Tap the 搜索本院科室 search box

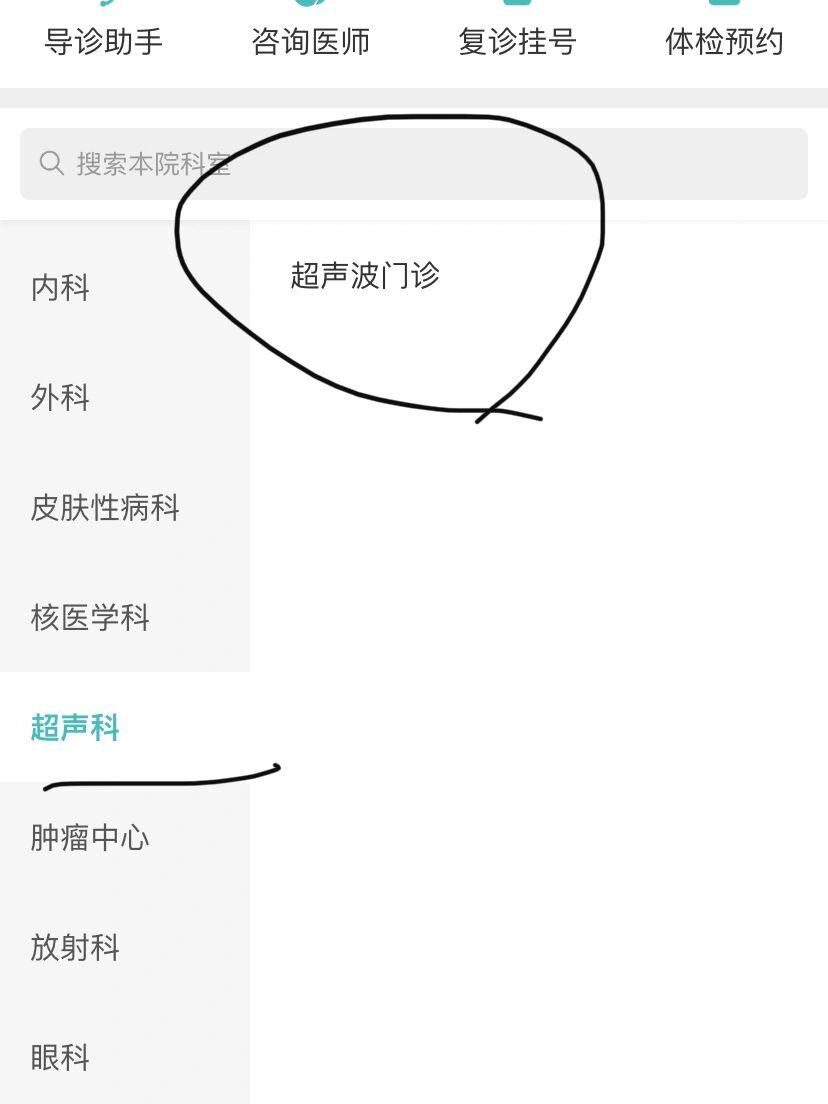(414, 164)
